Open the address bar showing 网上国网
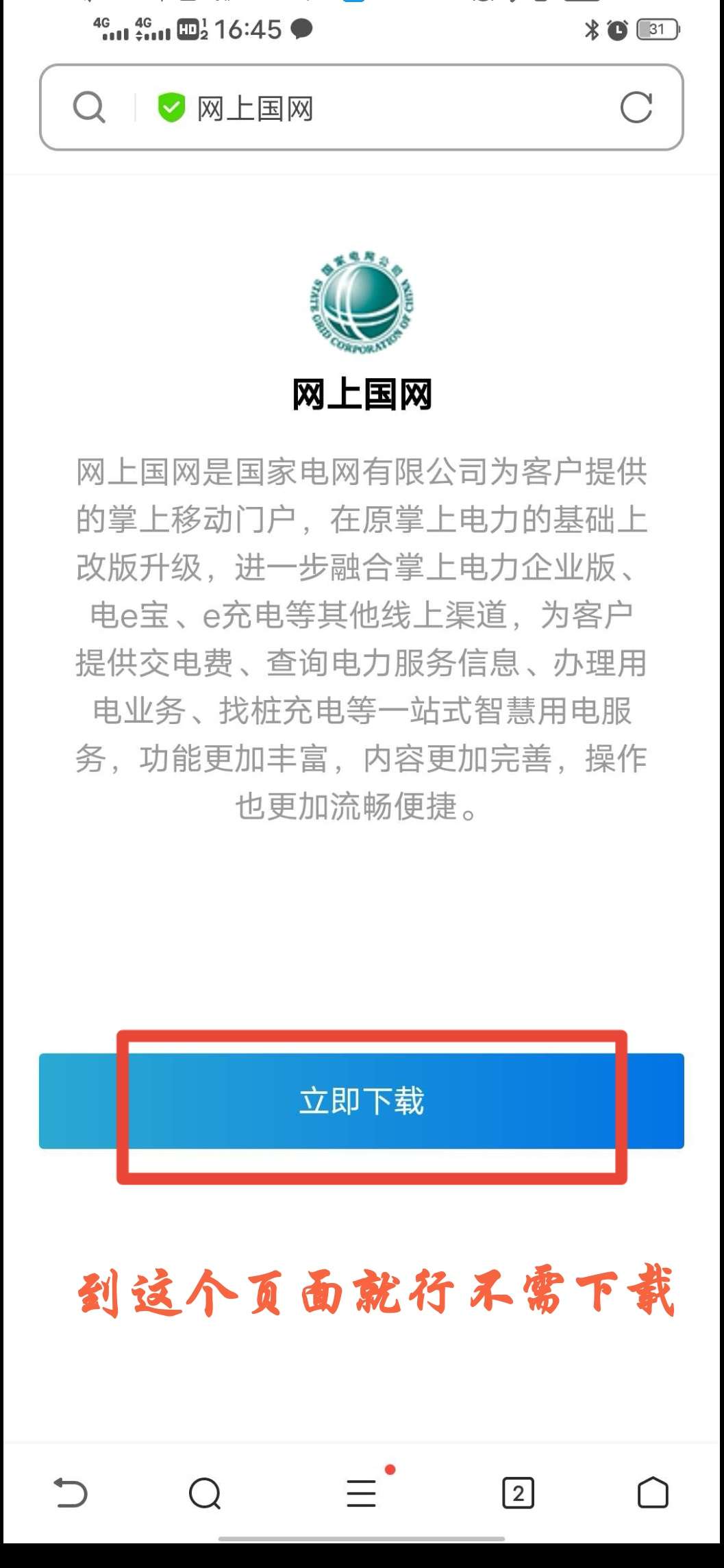 (x=384, y=108)
